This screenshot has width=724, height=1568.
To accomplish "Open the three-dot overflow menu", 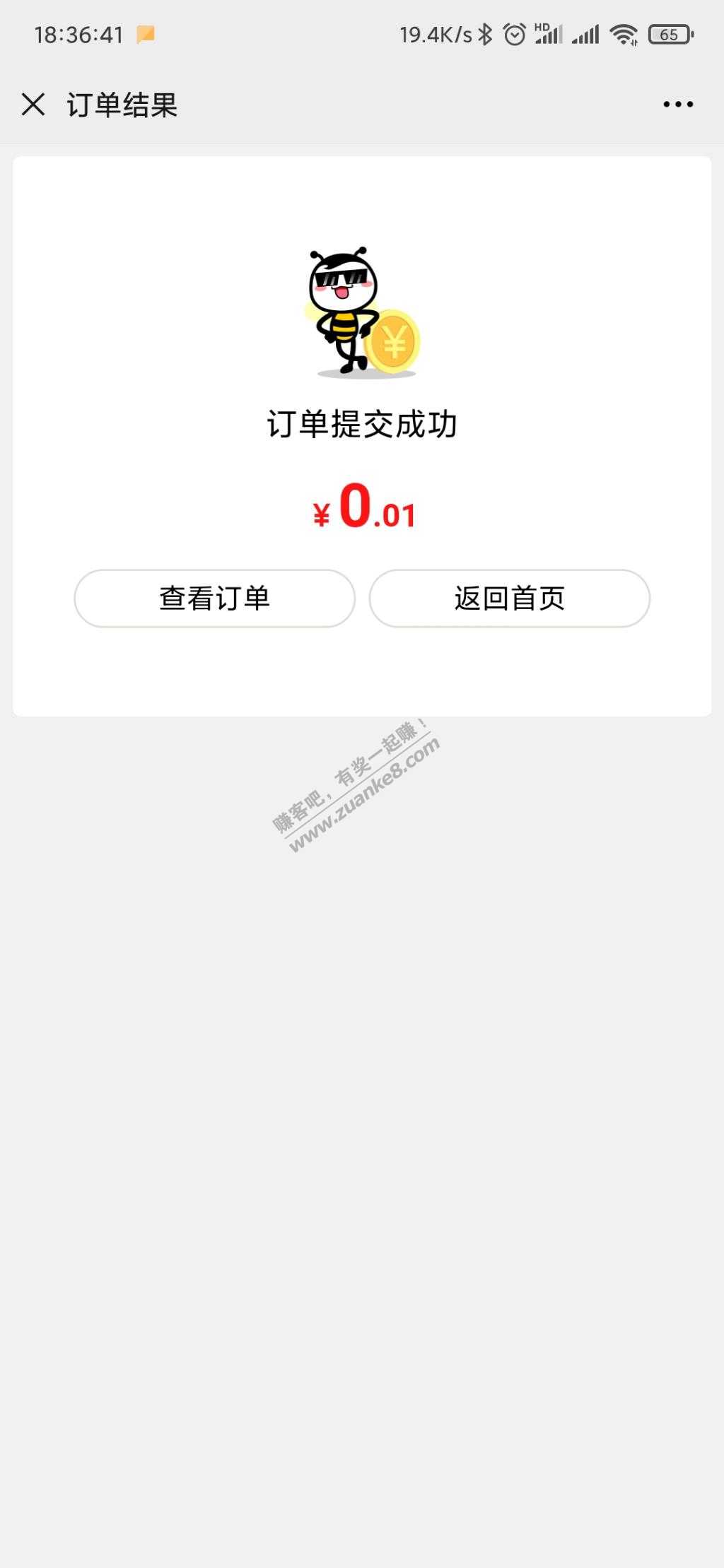I will coord(678,105).
